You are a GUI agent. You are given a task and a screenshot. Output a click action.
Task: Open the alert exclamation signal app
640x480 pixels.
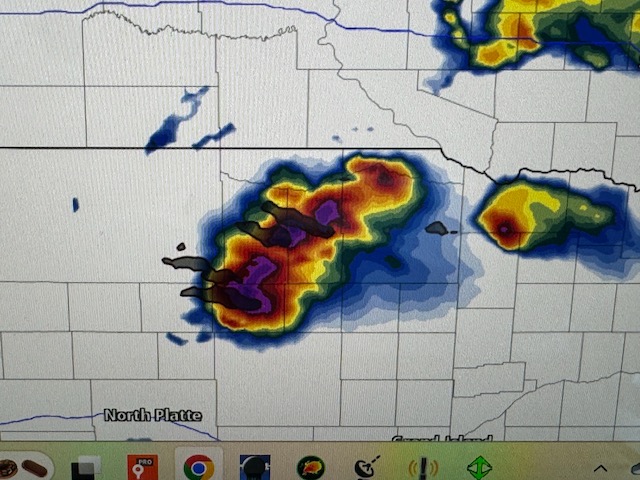click(x=424, y=467)
